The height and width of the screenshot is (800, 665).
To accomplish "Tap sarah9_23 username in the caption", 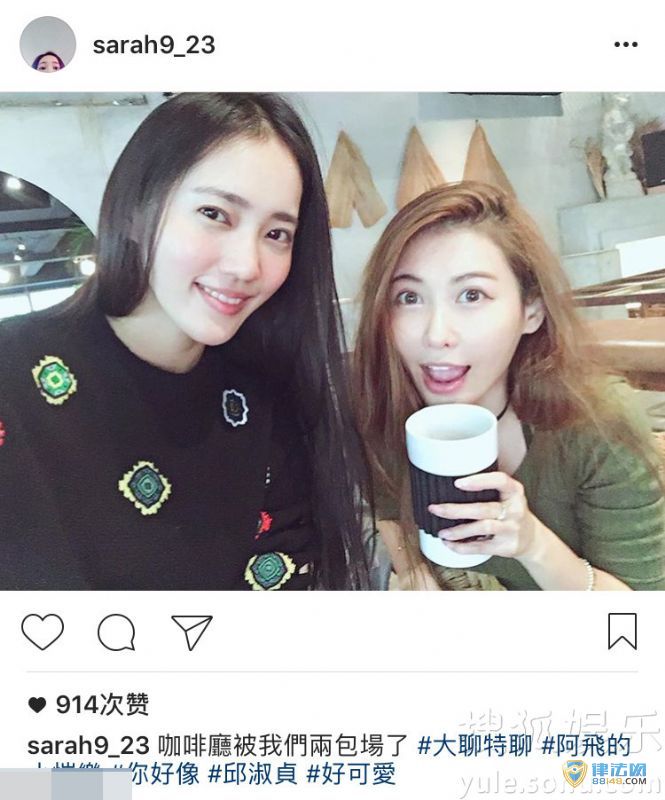I will (x=89, y=745).
